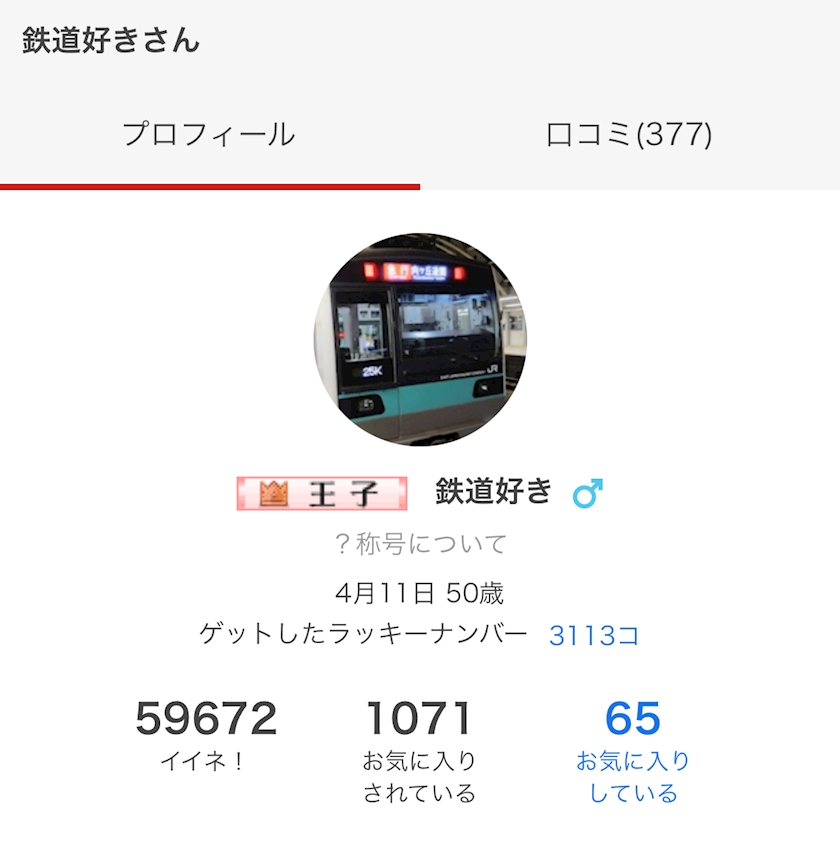Image resolution: width=840 pixels, height=844 pixels.
Task: View the 65 お気に入りしている list
Action: (x=633, y=750)
